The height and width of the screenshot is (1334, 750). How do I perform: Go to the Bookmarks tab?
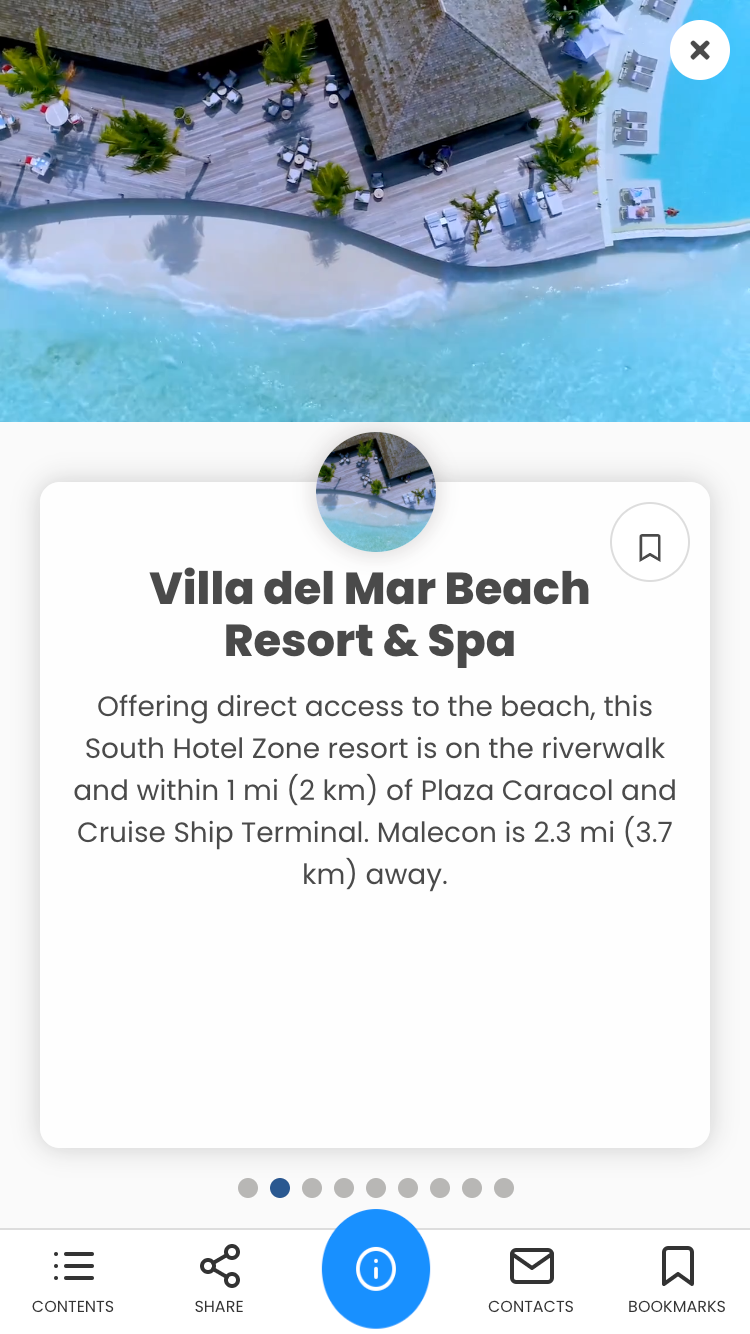[x=677, y=1280]
